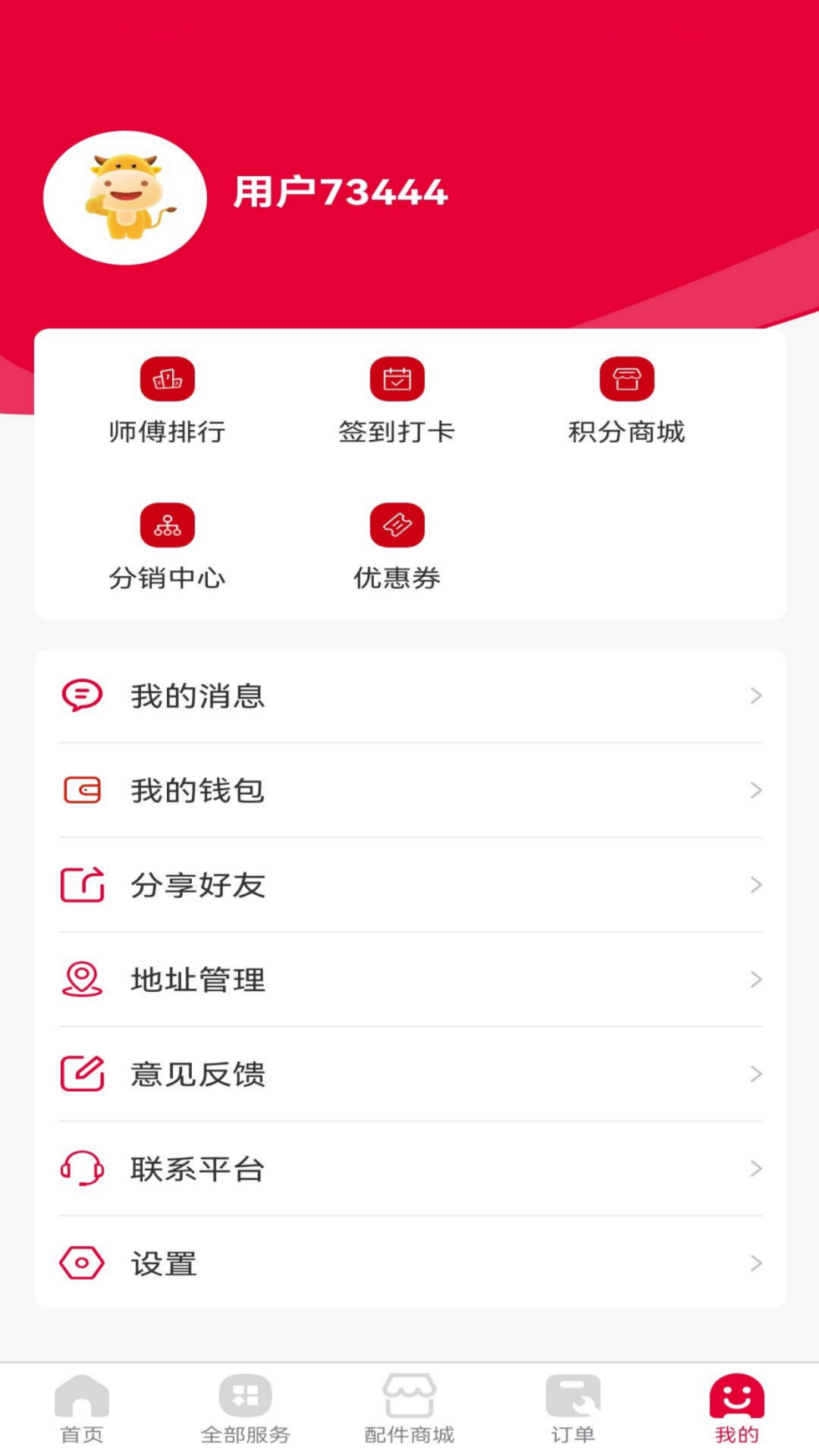The width and height of the screenshot is (819, 1456).
Task: Open 分销中心 distribution center
Action: (x=168, y=546)
